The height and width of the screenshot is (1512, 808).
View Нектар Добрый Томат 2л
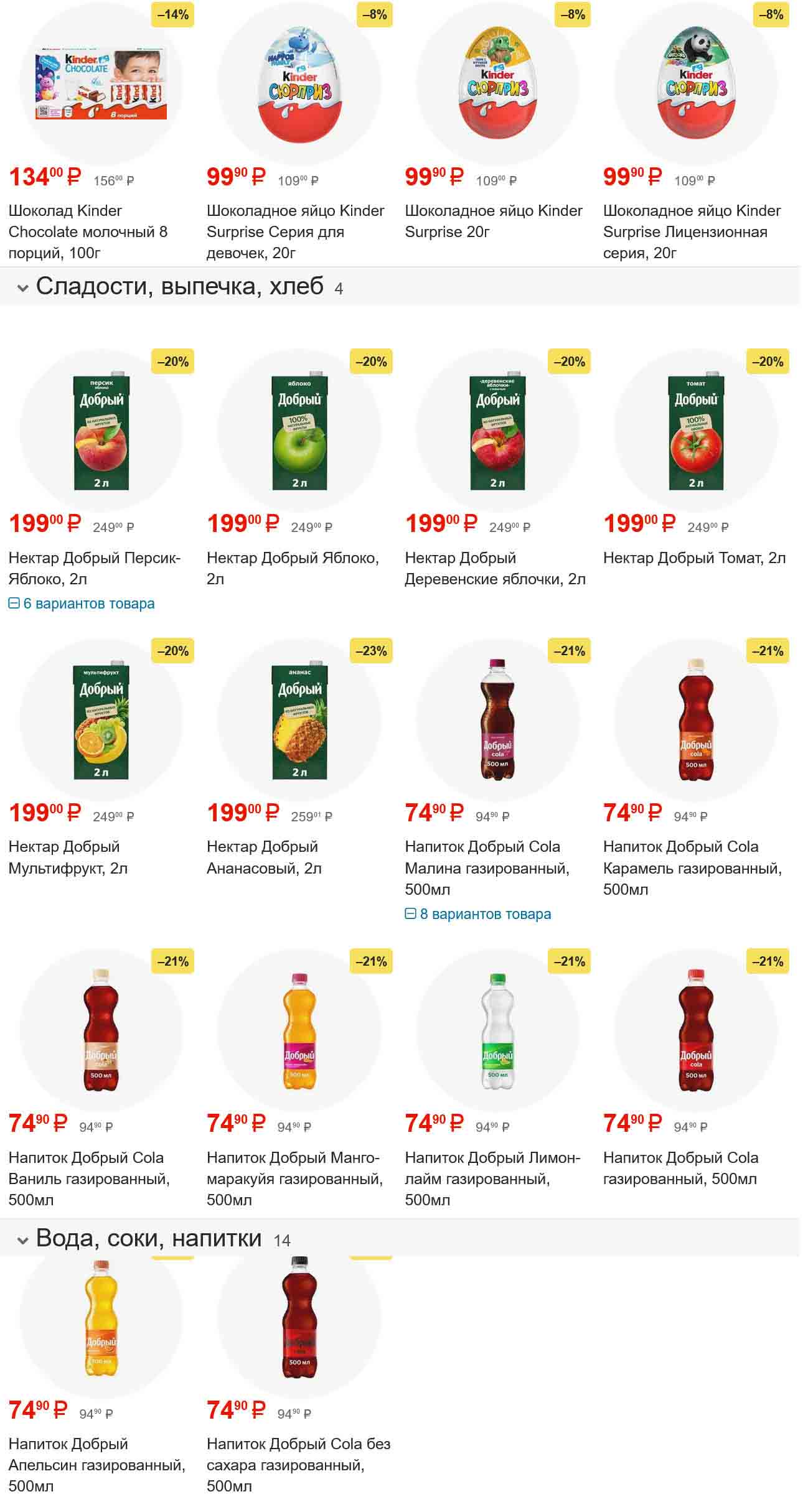pos(693,558)
